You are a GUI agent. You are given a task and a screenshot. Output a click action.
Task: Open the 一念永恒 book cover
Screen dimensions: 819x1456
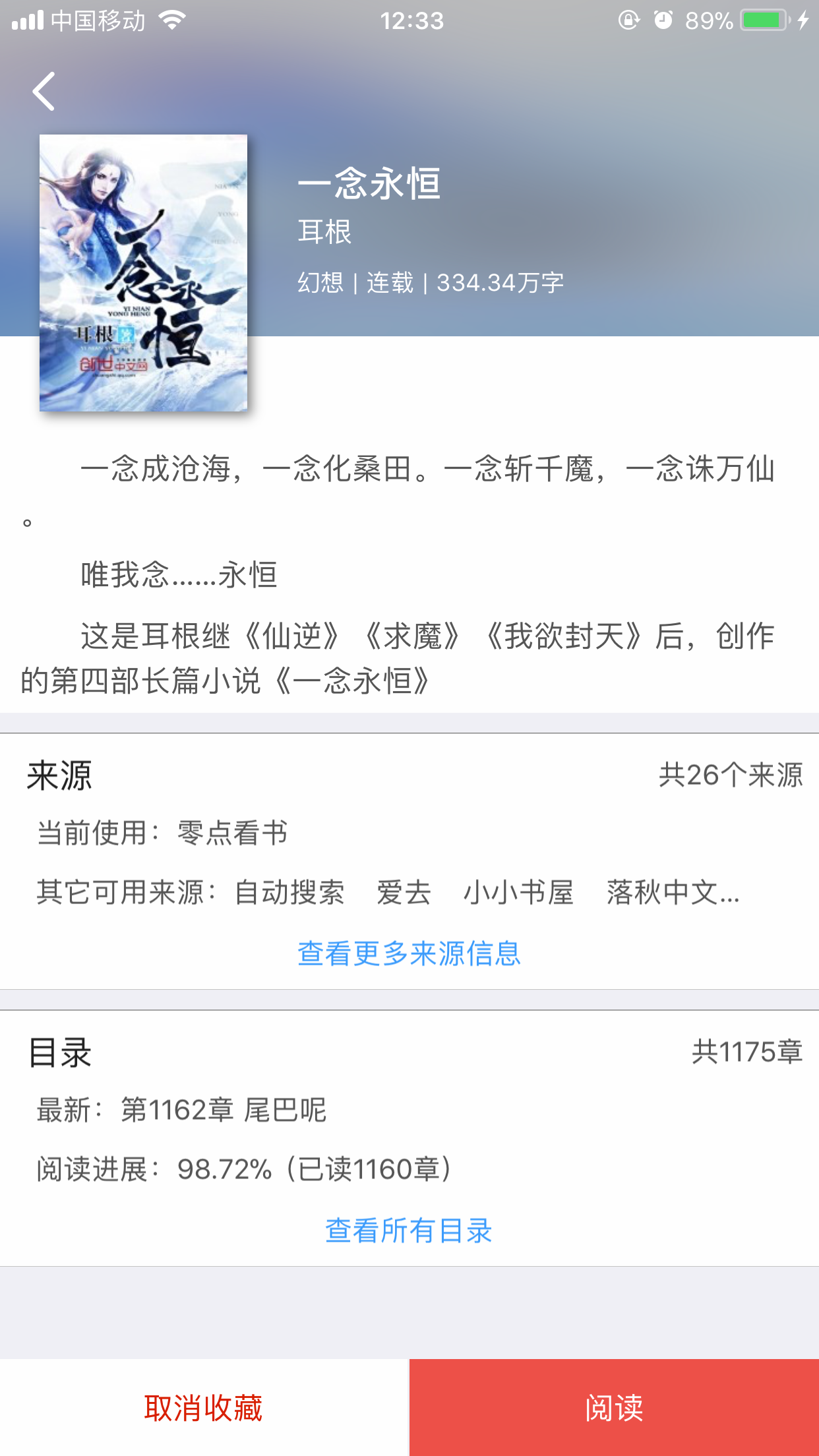[x=143, y=273]
